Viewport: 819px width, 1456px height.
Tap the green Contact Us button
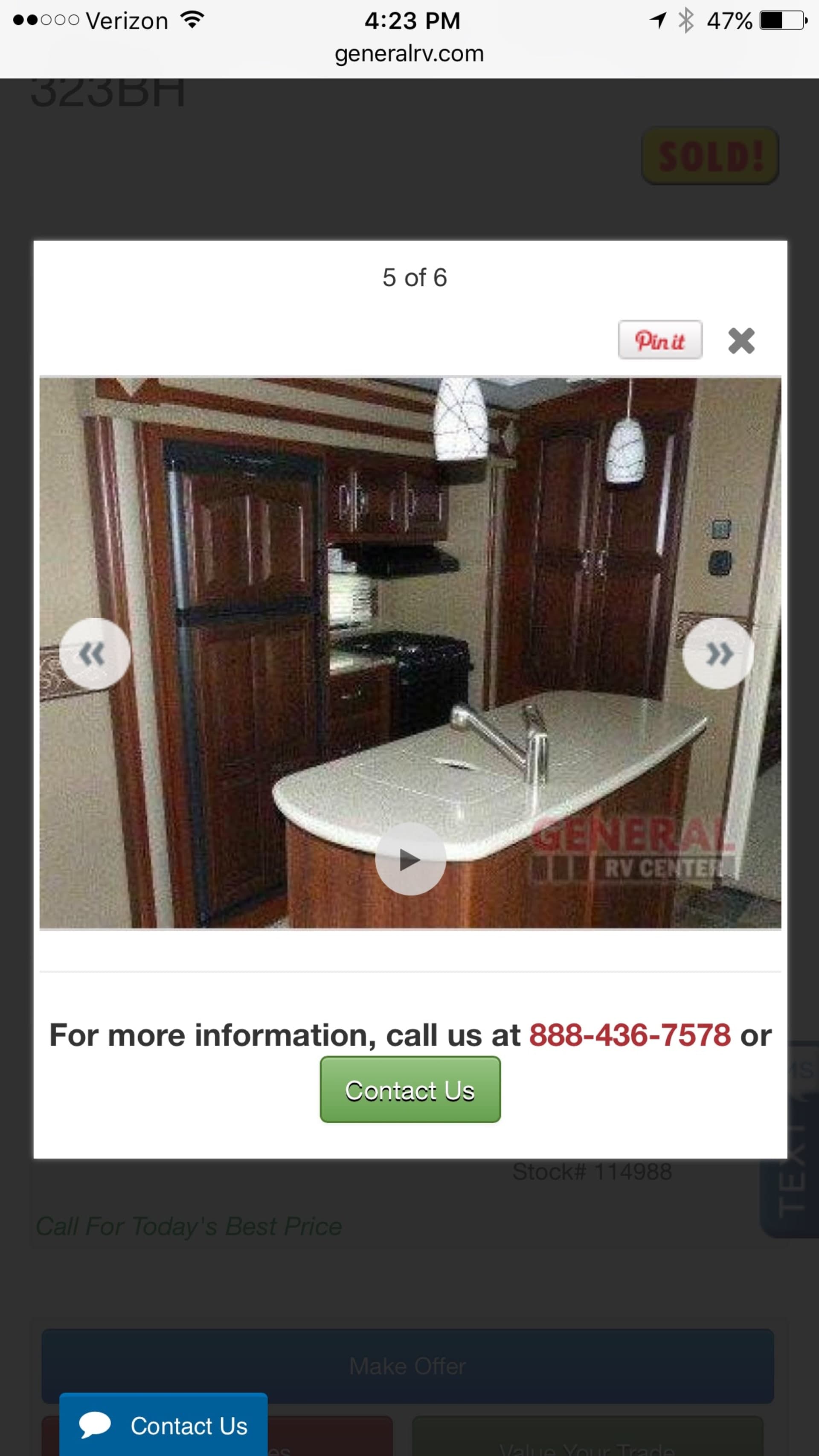pos(410,1090)
